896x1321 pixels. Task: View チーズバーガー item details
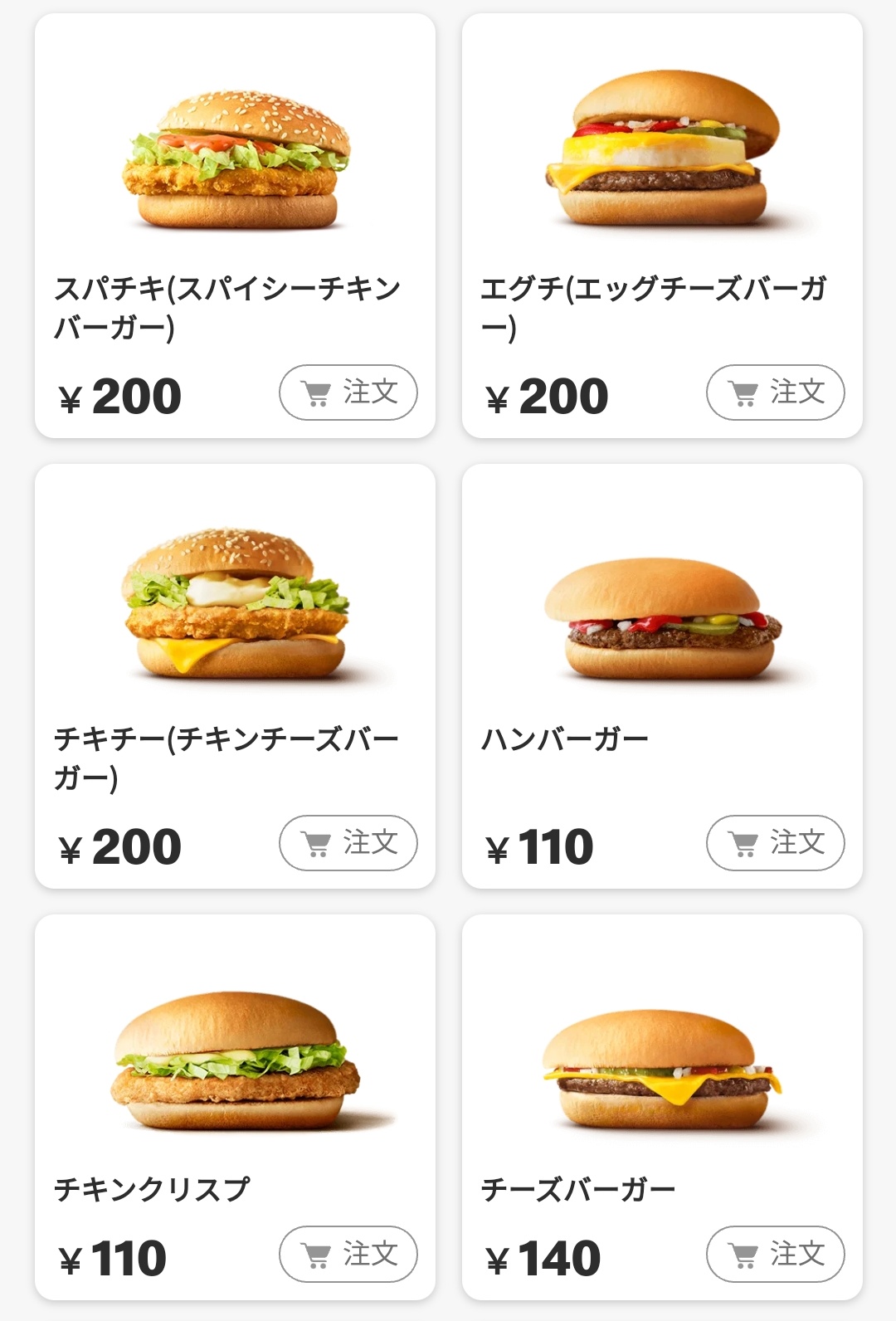click(x=662, y=1070)
